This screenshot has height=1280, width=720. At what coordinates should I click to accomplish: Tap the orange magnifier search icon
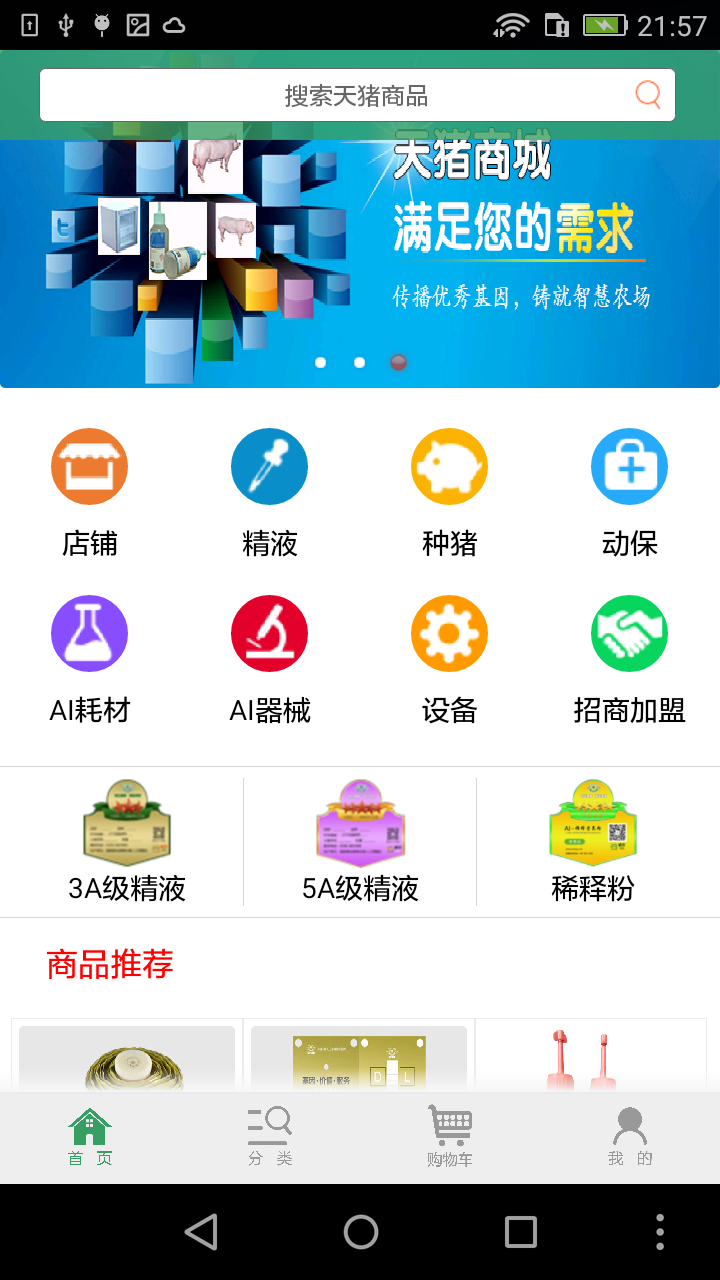pyautogui.click(x=648, y=95)
